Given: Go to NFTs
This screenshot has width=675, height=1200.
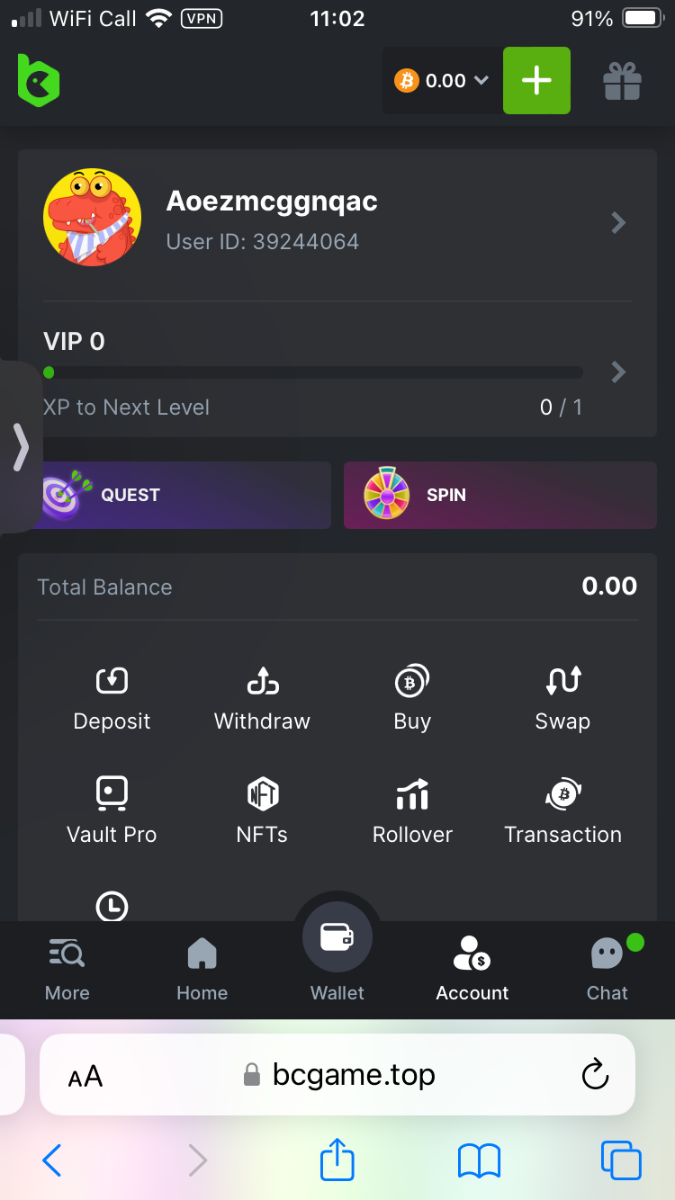Looking at the screenshot, I should pyautogui.click(x=262, y=812).
